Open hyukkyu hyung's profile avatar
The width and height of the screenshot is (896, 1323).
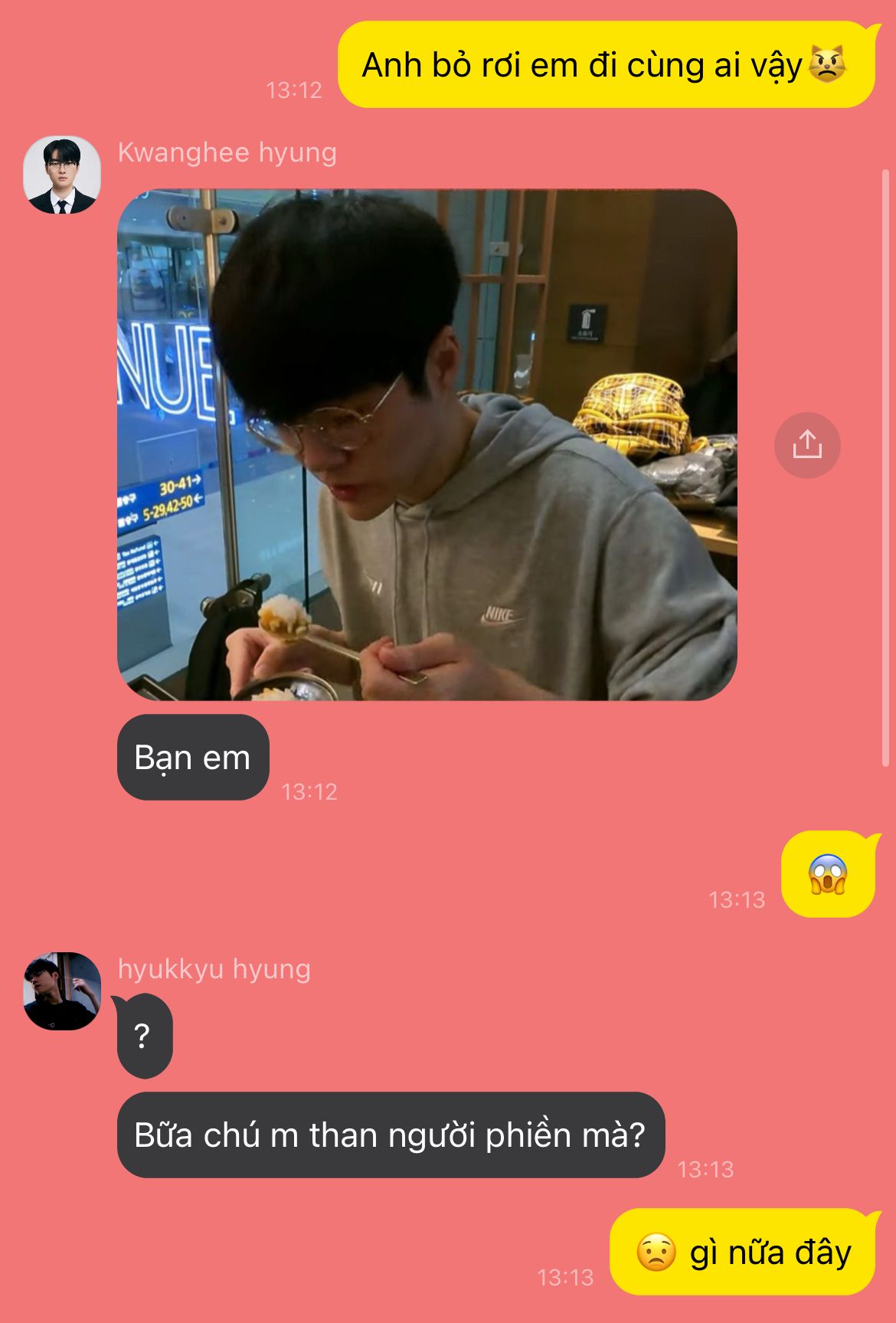click(x=62, y=991)
